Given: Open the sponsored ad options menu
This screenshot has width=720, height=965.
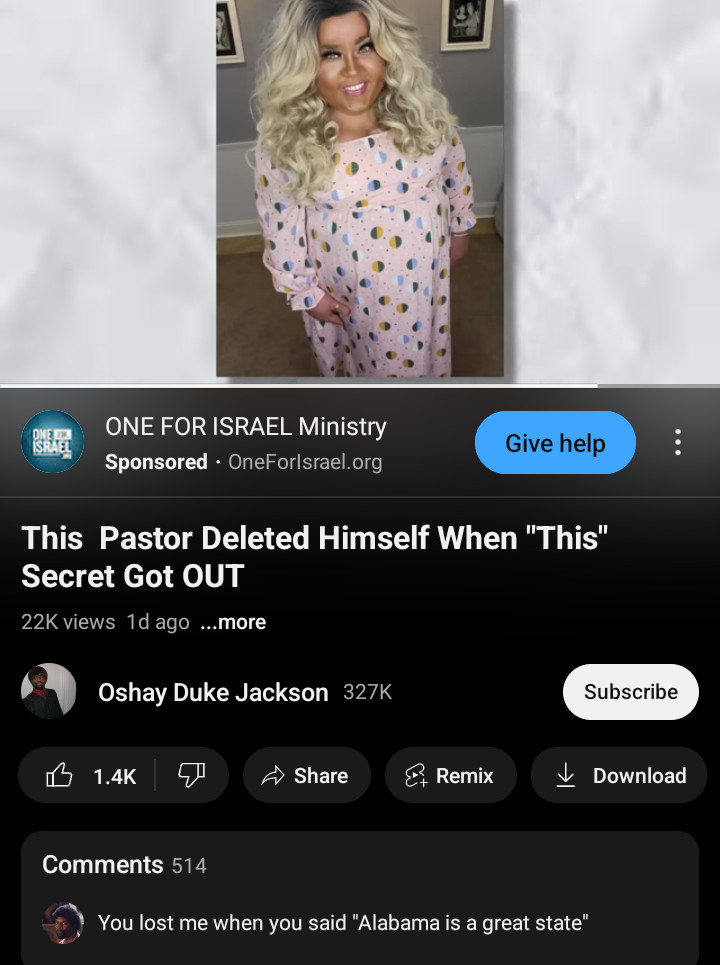Looking at the screenshot, I should (x=678, y=442).
